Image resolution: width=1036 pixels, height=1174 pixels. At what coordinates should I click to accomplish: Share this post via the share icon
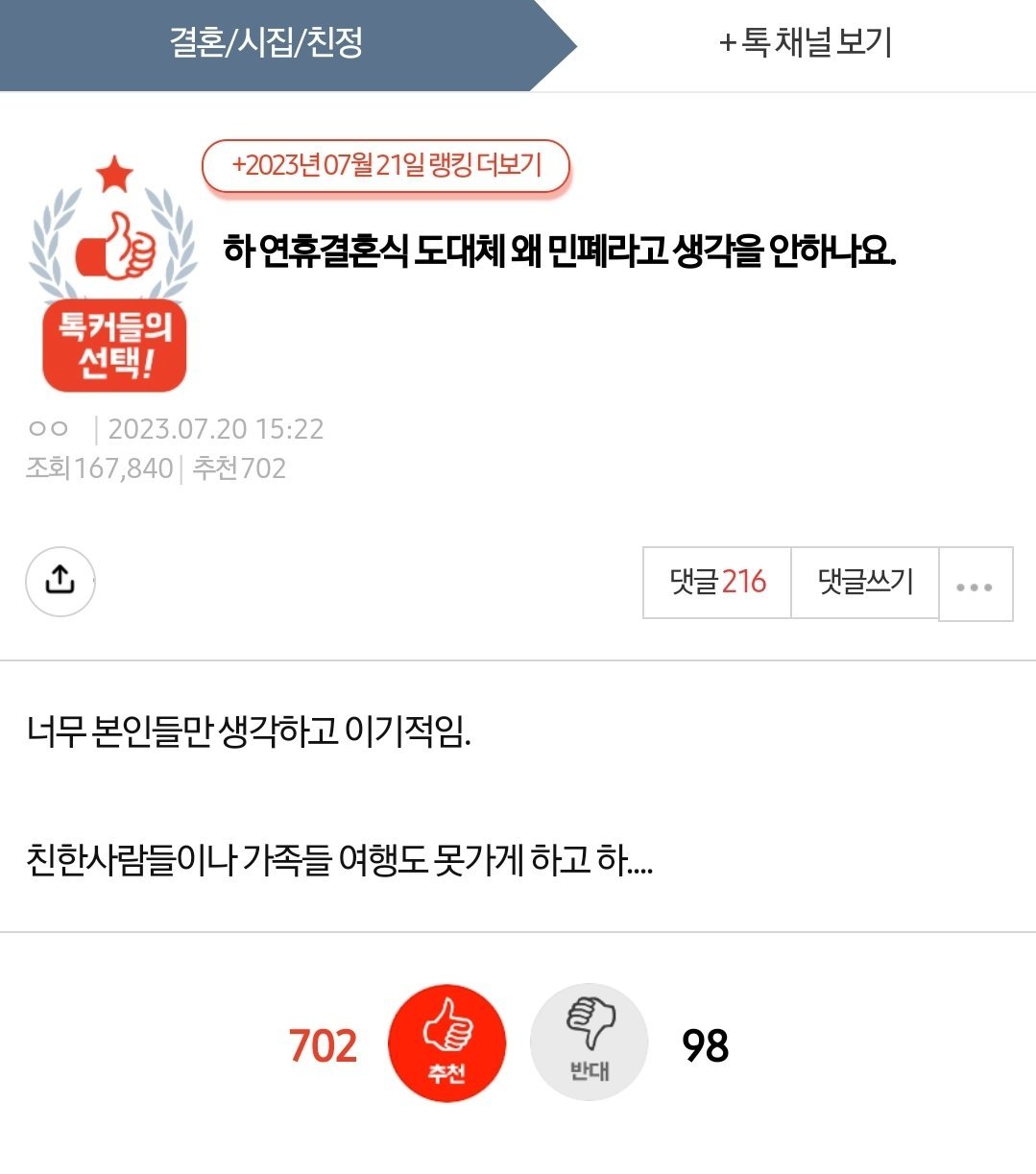pos(60,581)
